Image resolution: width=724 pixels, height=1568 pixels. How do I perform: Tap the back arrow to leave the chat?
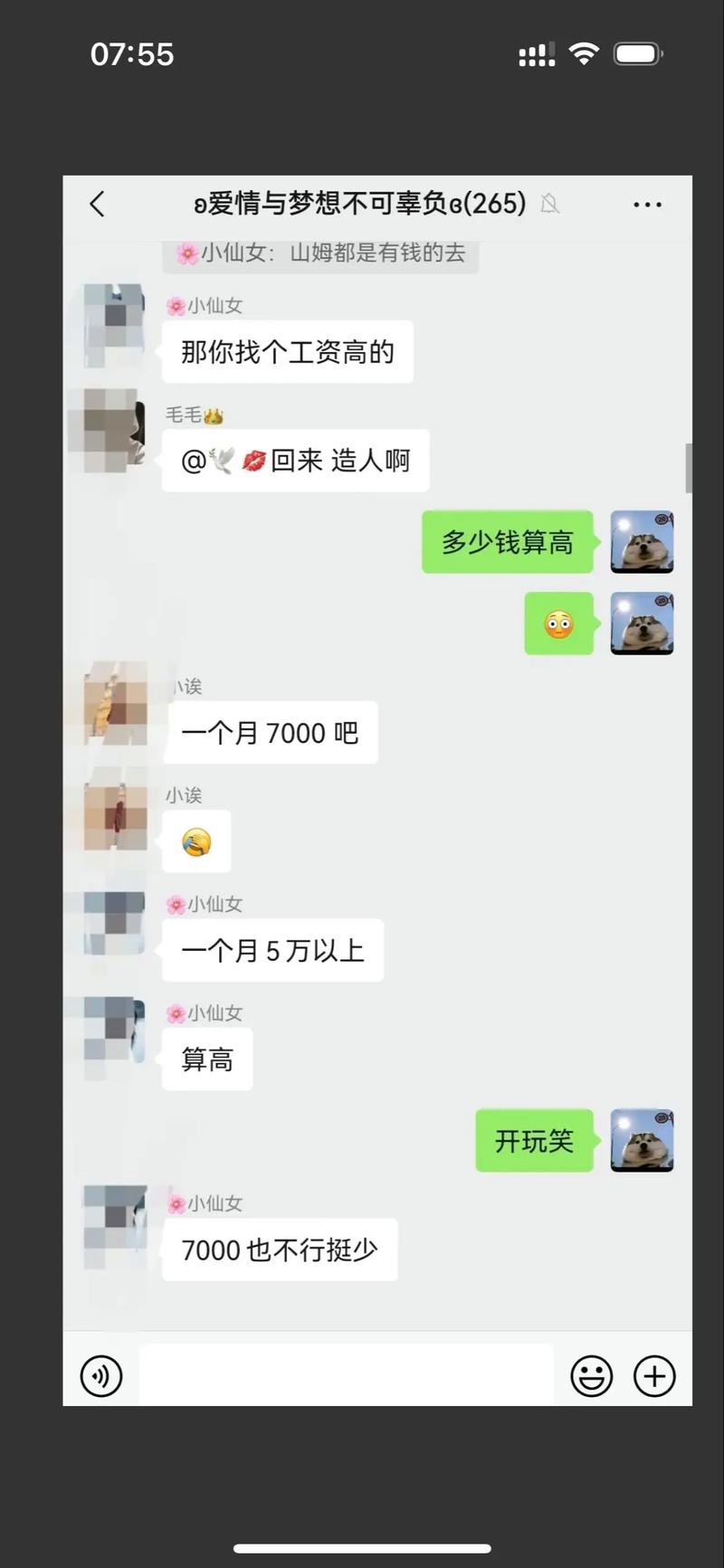[x=98, y=204]
